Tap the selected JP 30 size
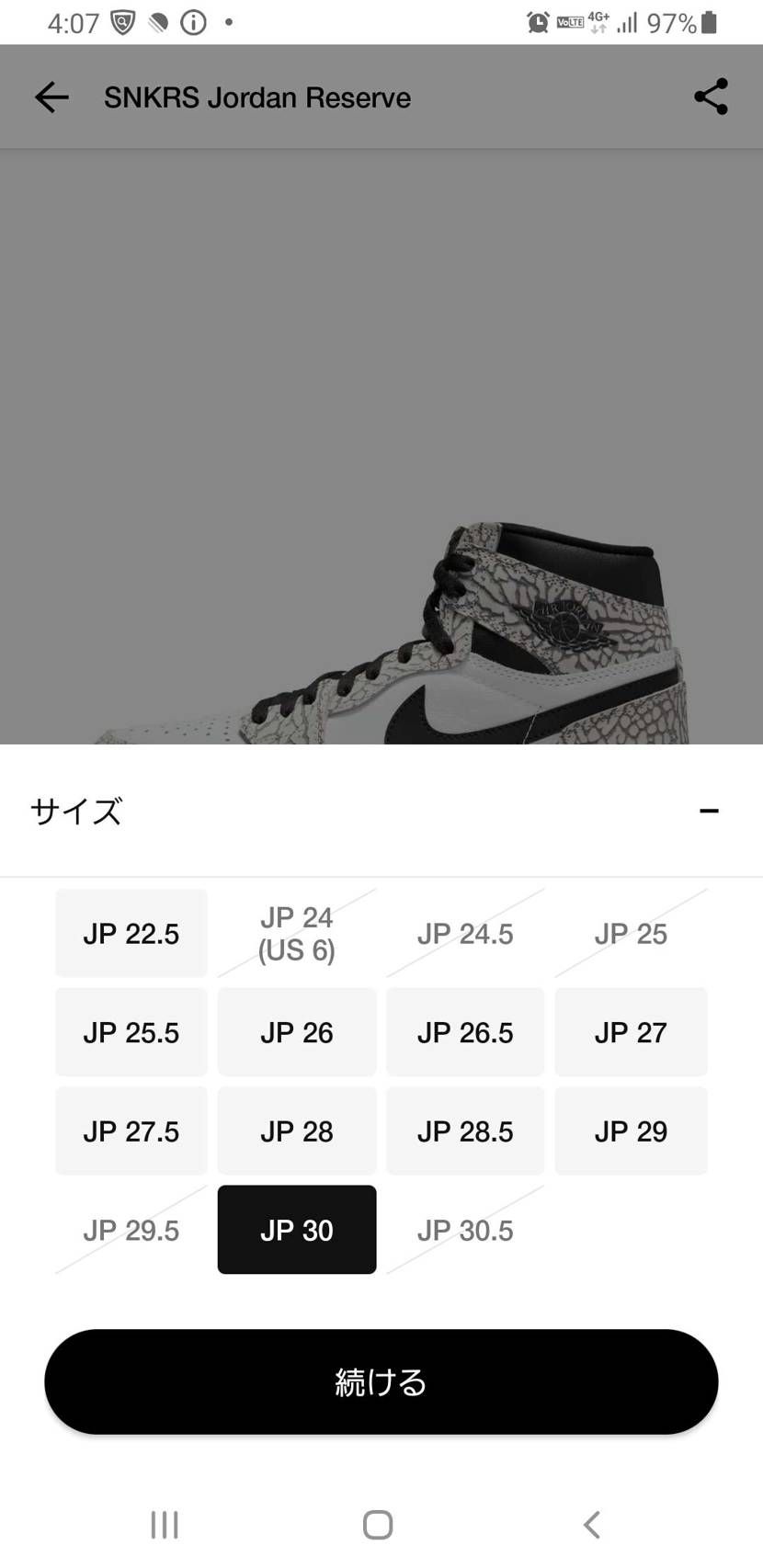The height and width of the screenshot is (1568, 763). 297,1230
